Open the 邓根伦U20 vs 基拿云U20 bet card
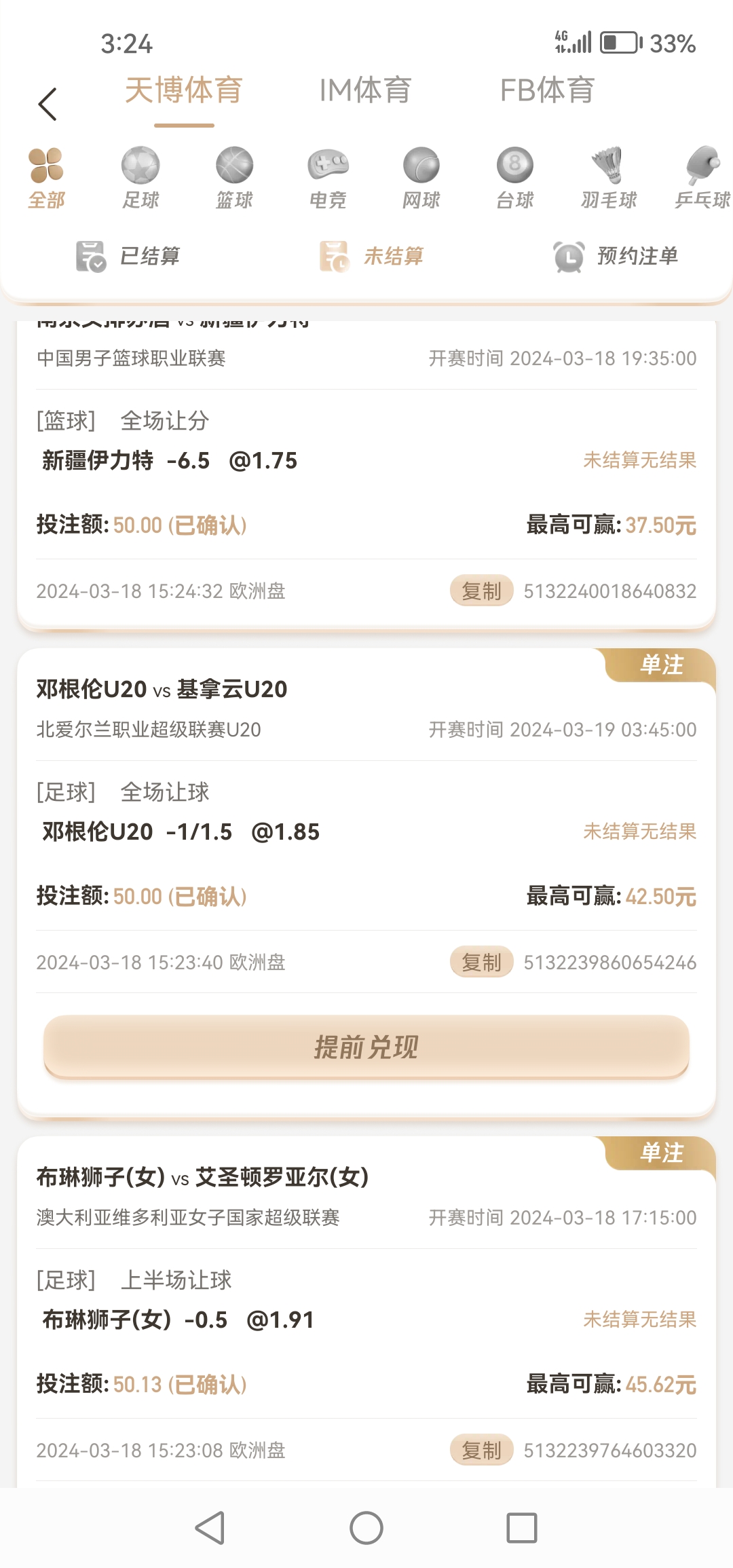This screenshot has height=1568, width=733. click(x=162, y=690)
